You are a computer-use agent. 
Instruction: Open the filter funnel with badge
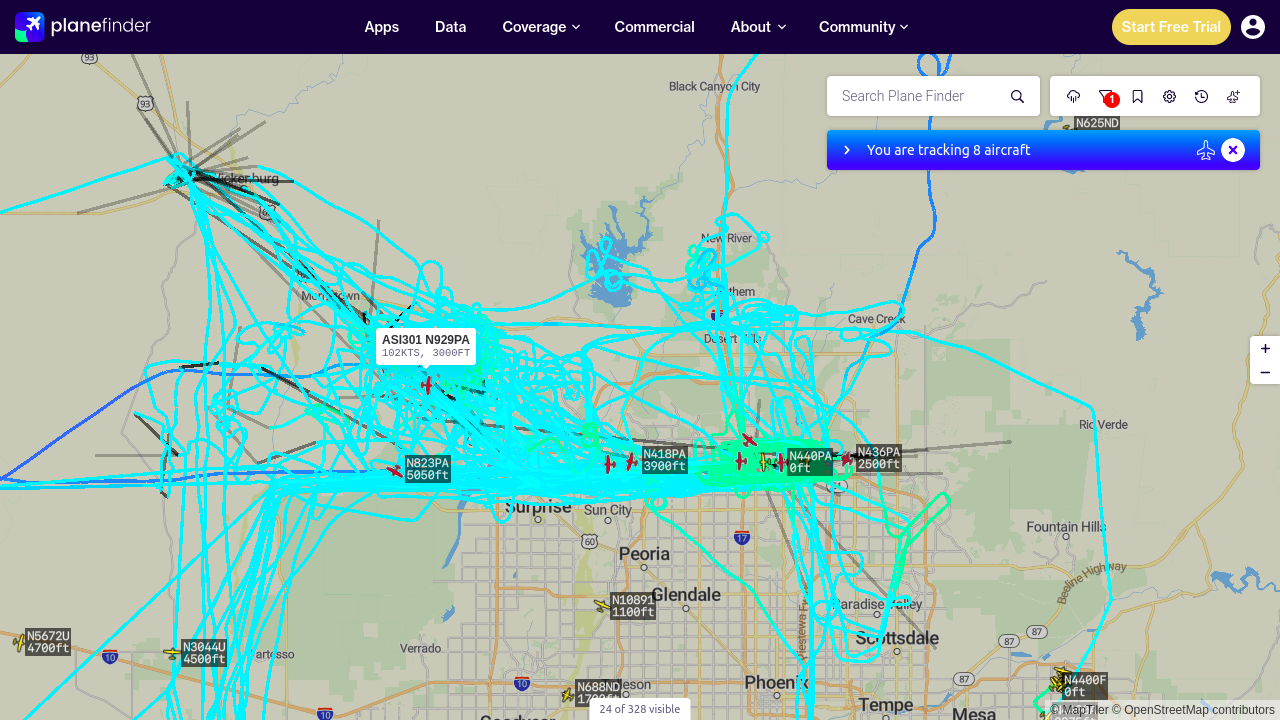click(x=1106, y=96)
